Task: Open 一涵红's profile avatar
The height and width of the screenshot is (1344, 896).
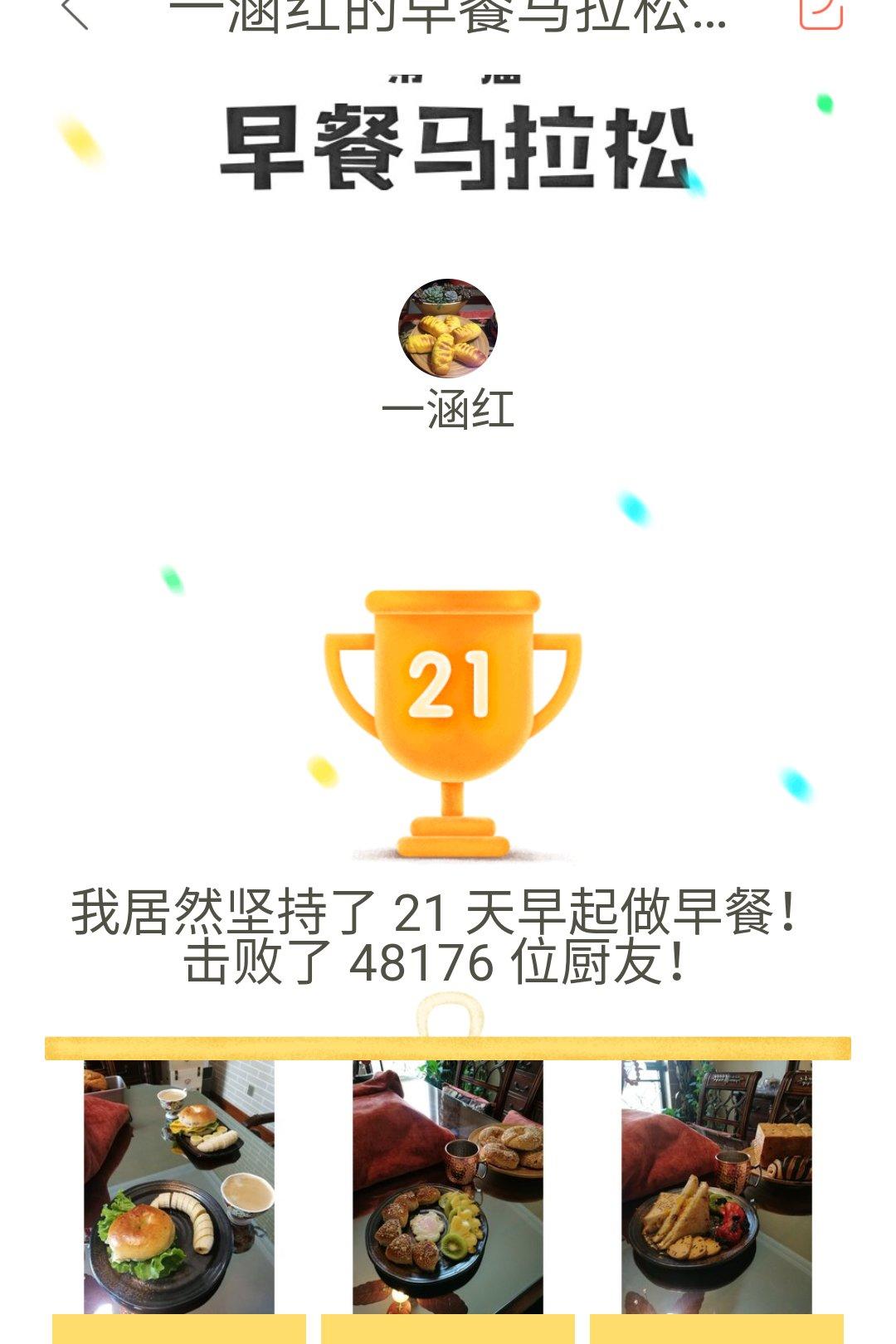Action: pos(448,329)
